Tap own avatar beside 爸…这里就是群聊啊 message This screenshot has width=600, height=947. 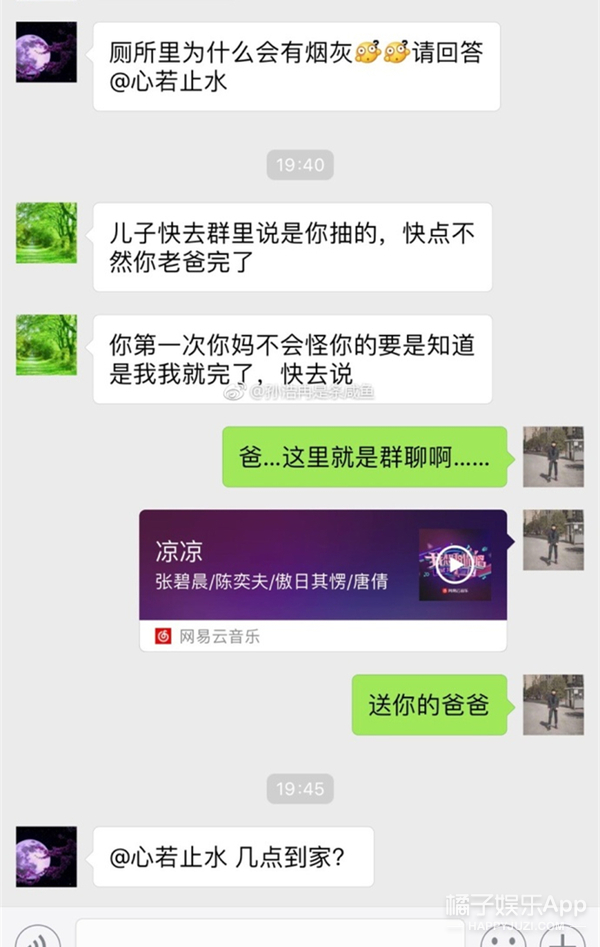pos(553,457)
